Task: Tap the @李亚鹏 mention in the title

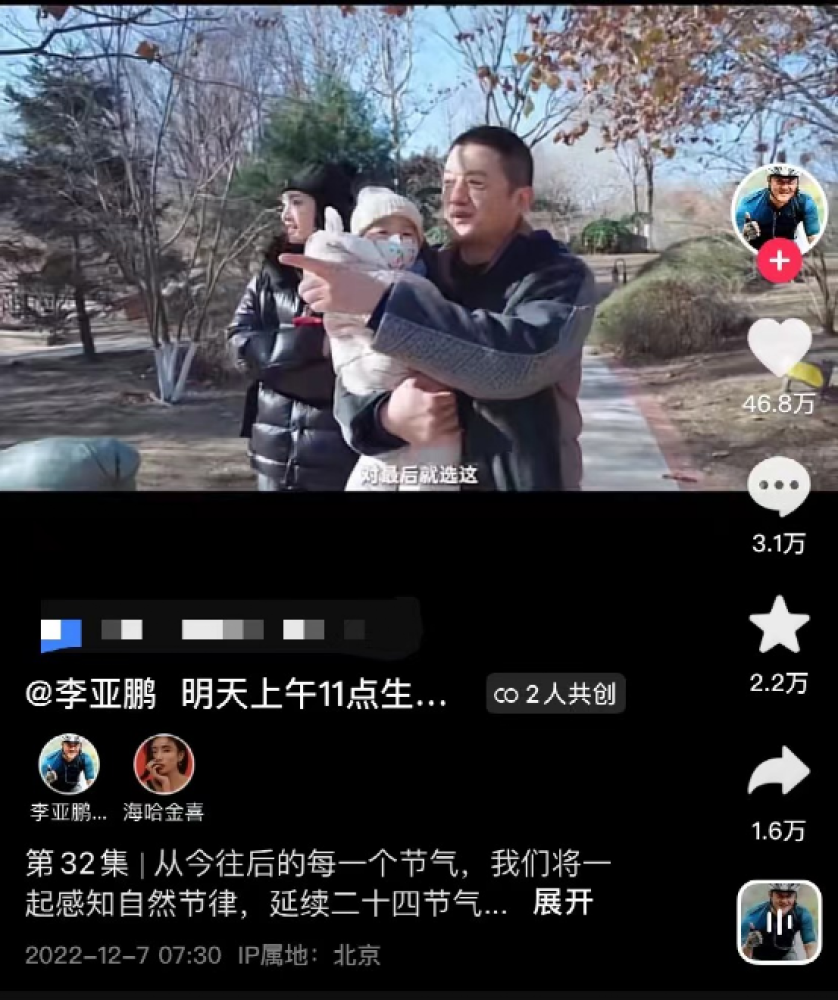Action: (x=90, y=695)
